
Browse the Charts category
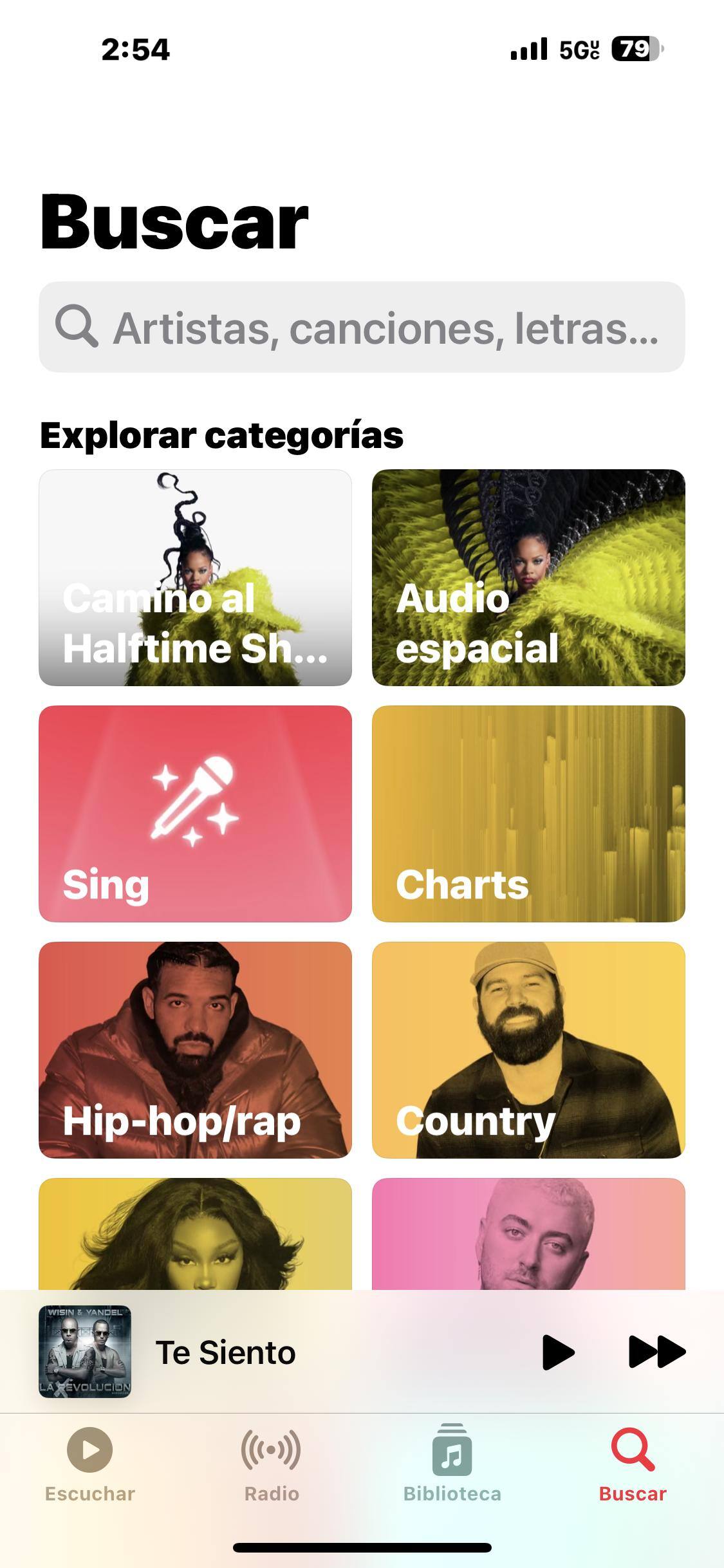(x=528, y=814)
